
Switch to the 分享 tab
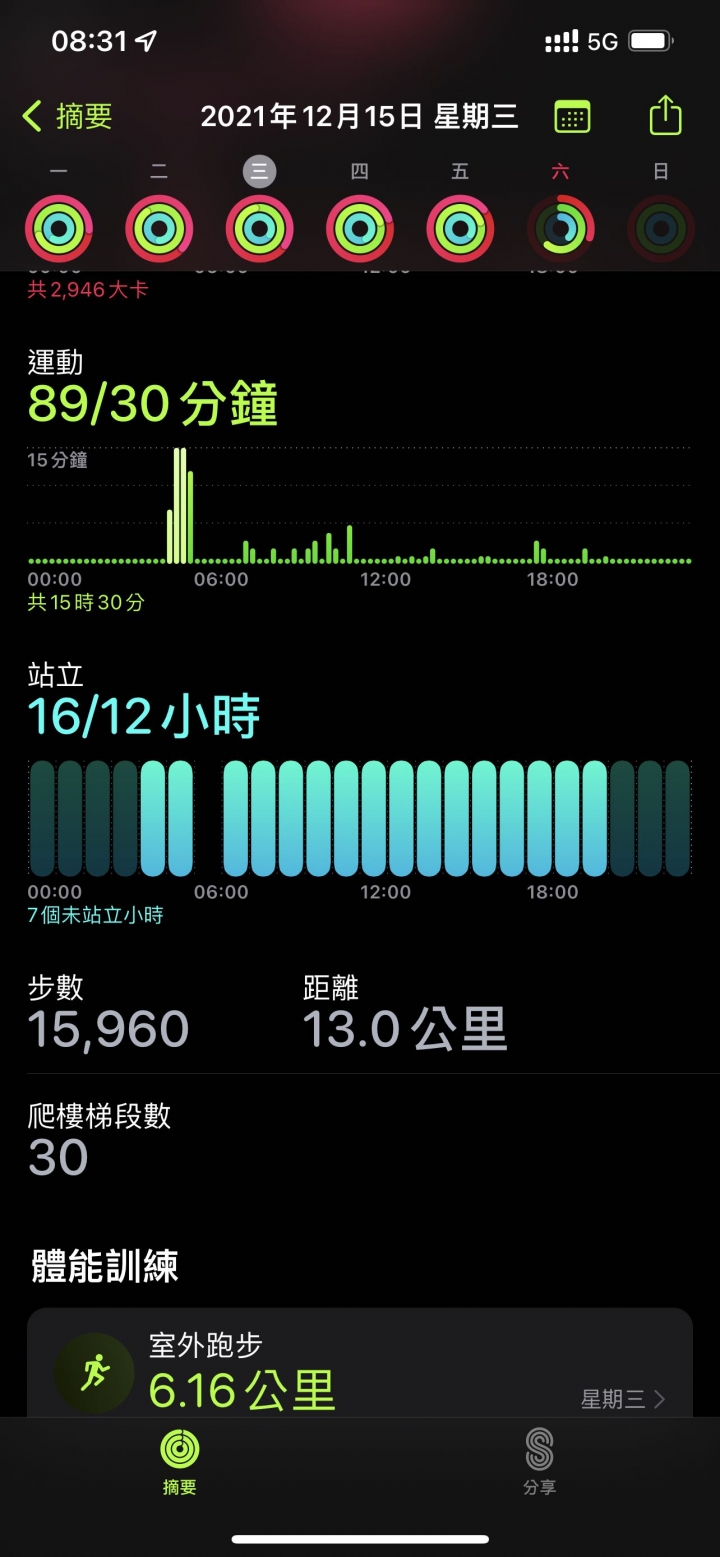[x=539, y=1461]
